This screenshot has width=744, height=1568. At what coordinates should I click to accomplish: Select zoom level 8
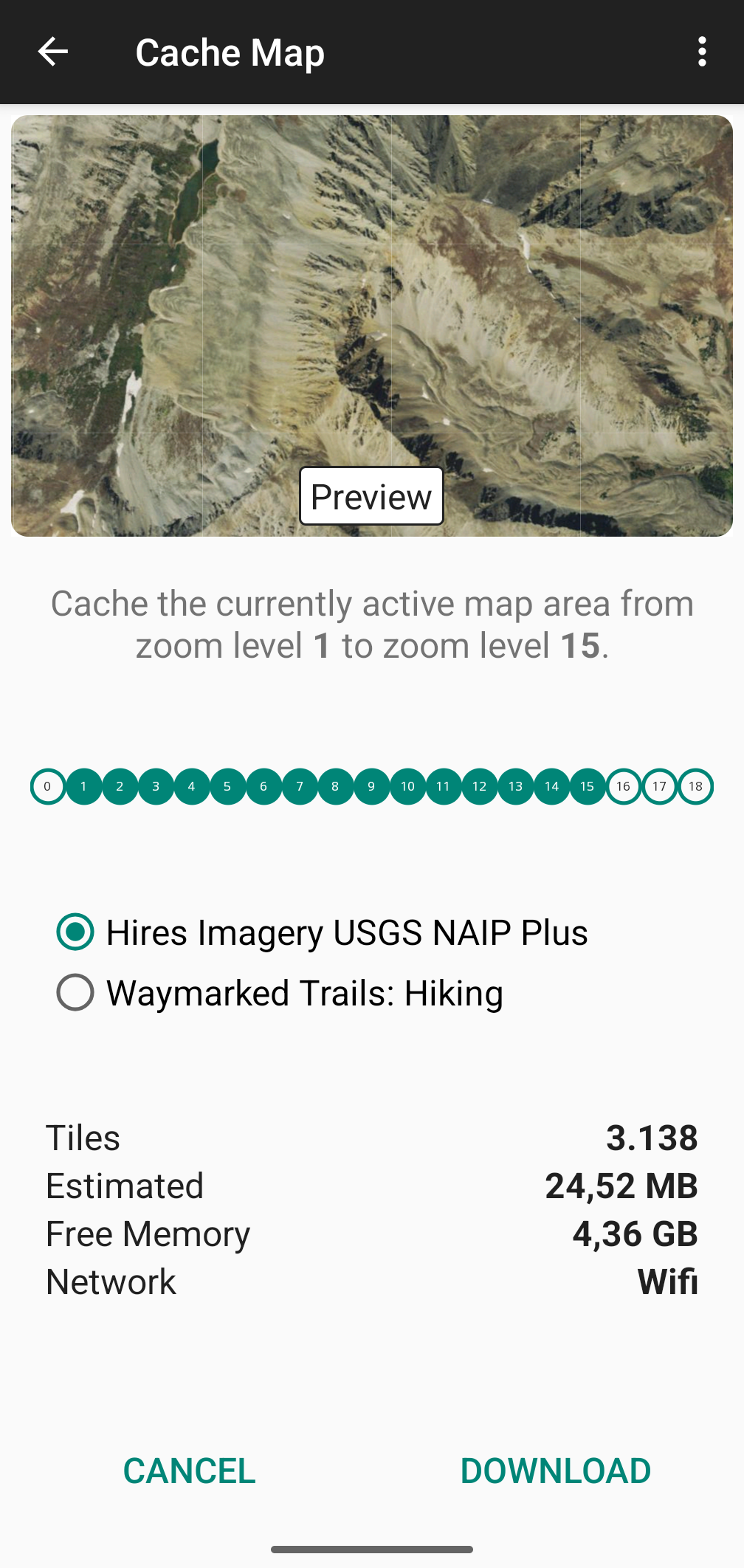pos(335,786)
